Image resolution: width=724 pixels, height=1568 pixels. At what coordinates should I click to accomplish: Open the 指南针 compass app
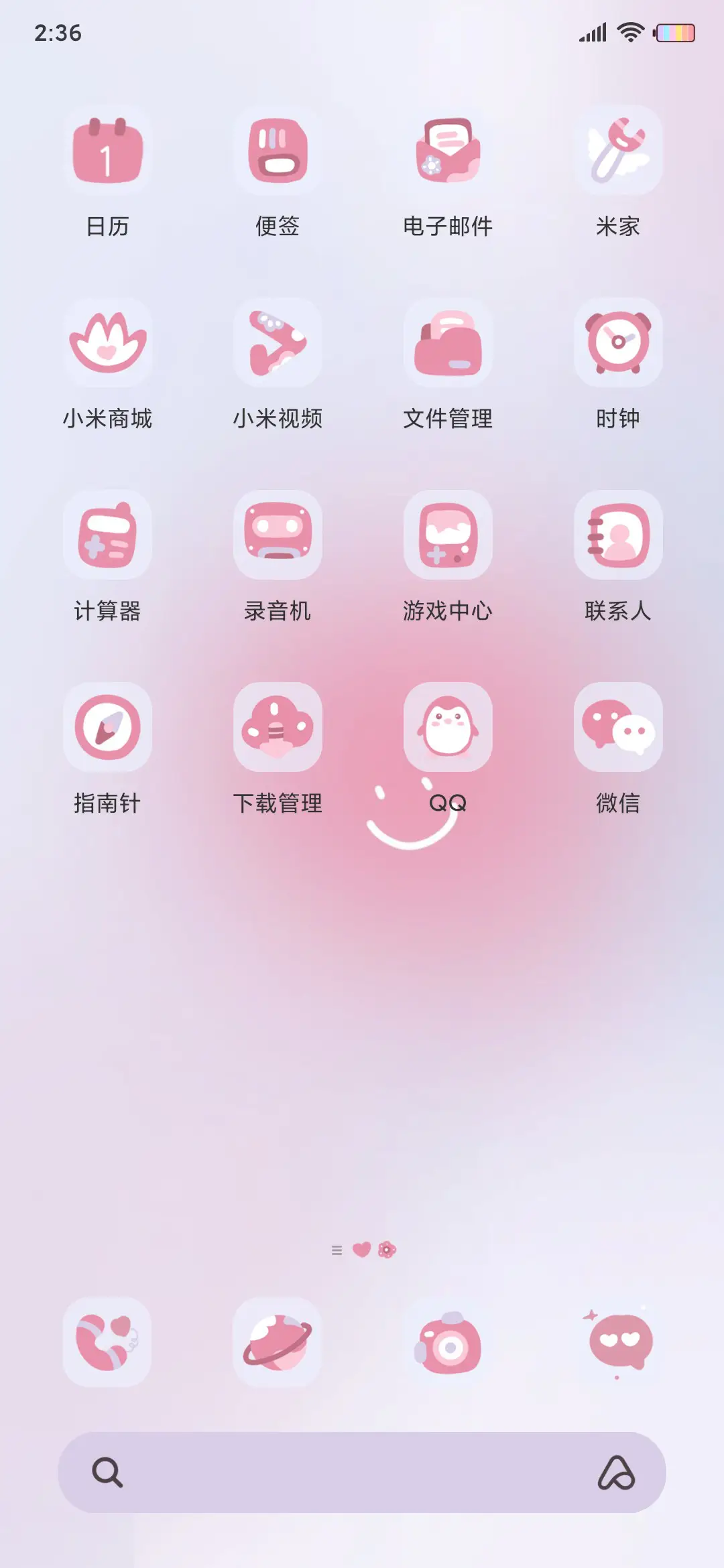pyautogui.click(x=107, y=728)
